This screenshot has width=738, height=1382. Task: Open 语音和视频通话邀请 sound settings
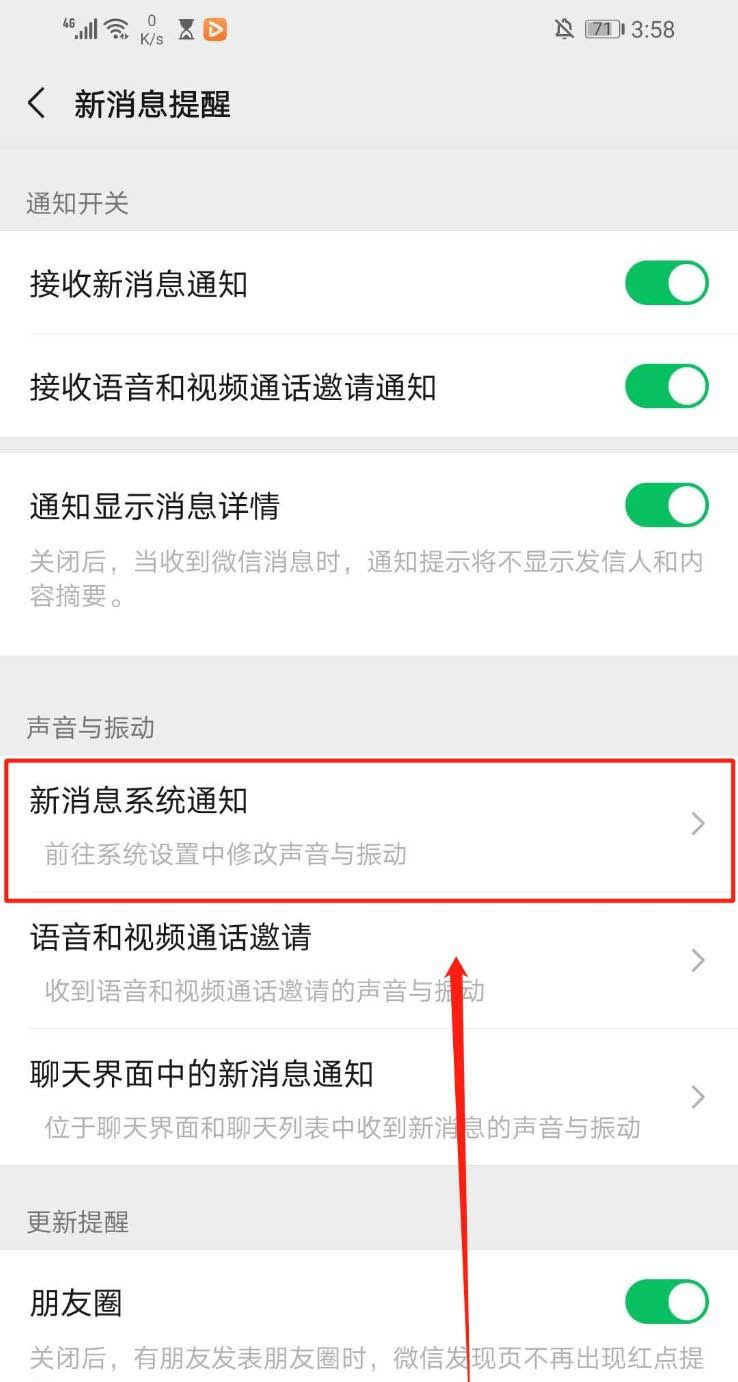pyautogui.click(x=368, y=961)
